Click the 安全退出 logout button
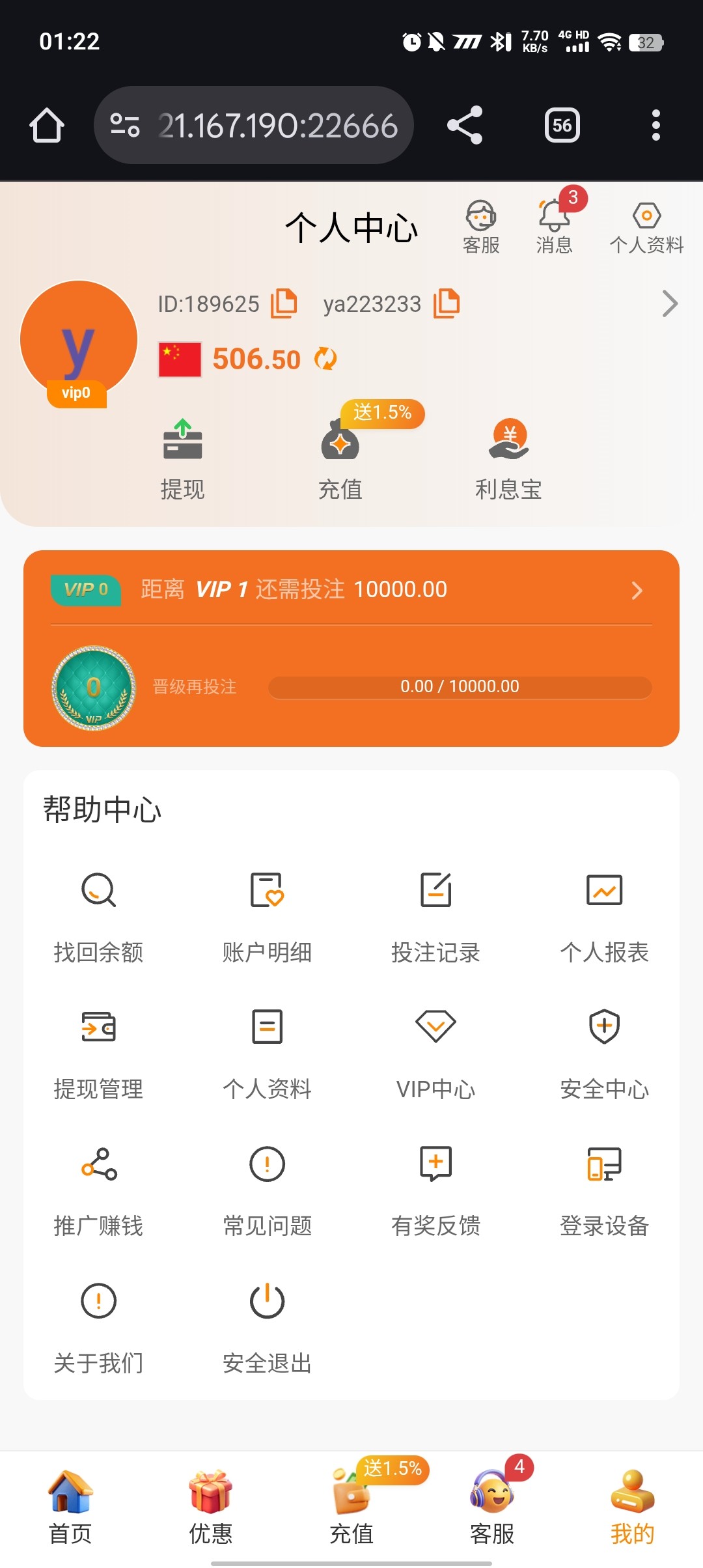703x1568 pixels. click(x=267, y=1322)
